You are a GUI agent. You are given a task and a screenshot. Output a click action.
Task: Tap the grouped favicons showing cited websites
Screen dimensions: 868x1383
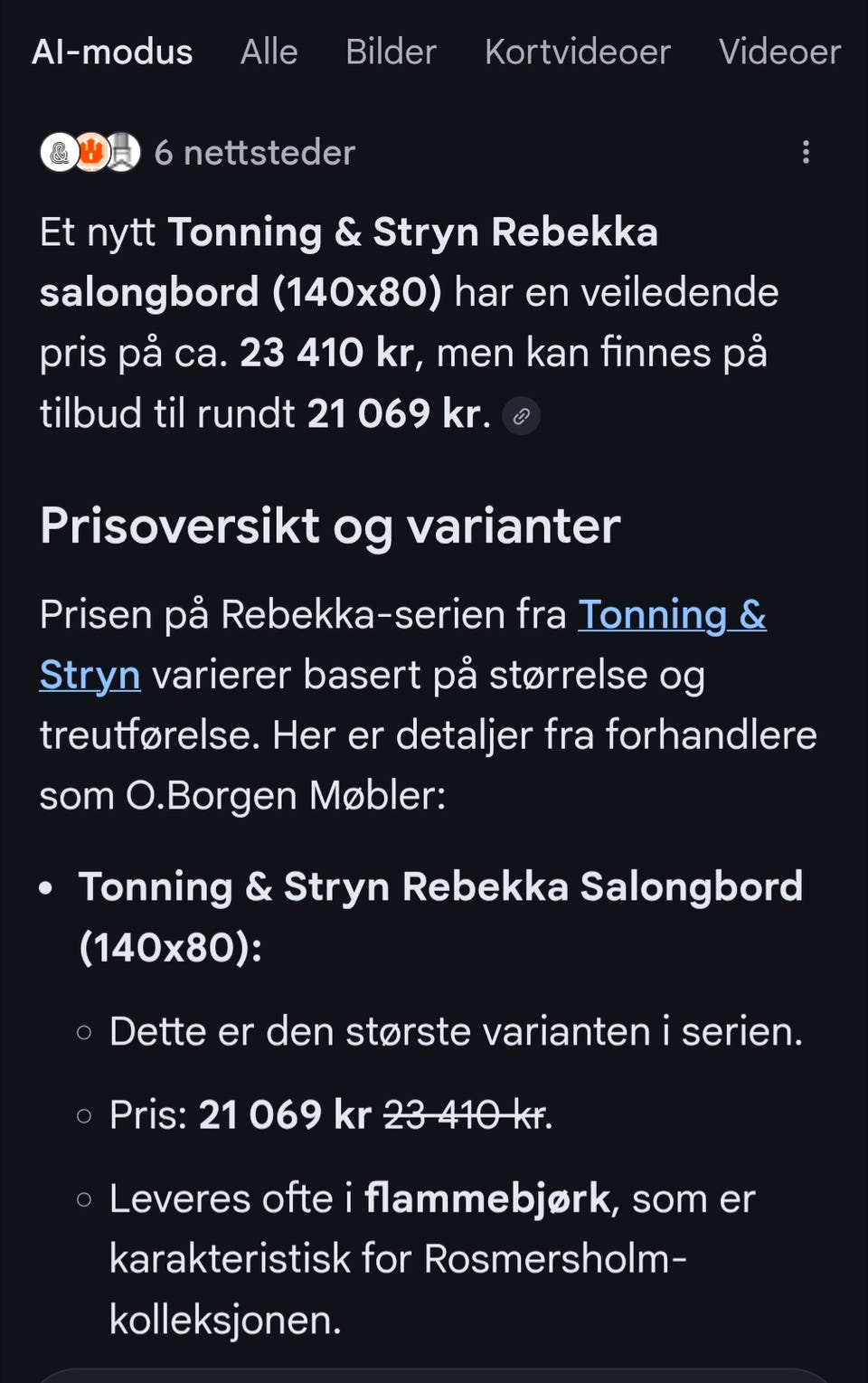(x=90, y=154)
